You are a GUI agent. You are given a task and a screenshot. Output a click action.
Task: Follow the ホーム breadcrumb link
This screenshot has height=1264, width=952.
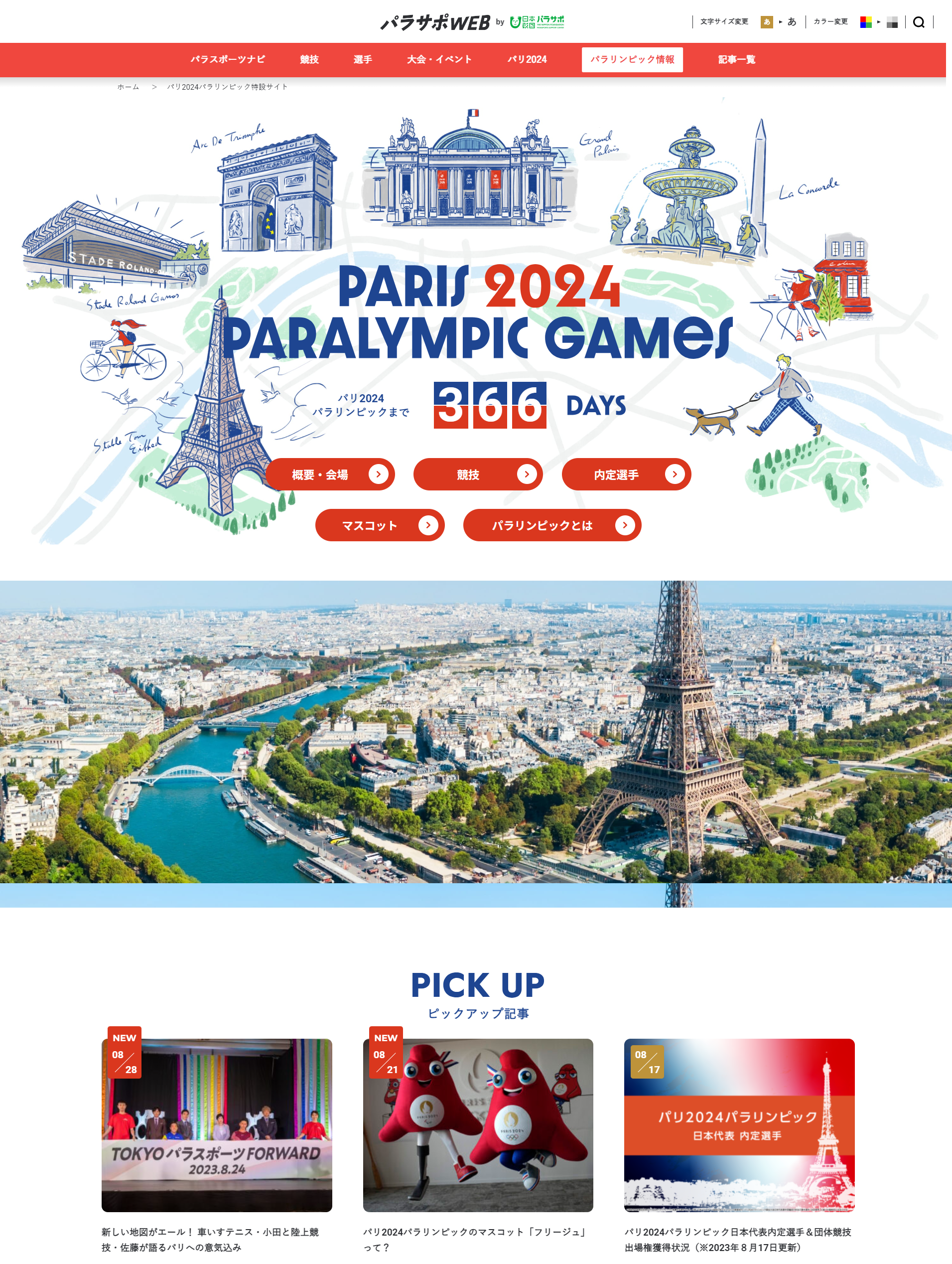coord(128,87)
